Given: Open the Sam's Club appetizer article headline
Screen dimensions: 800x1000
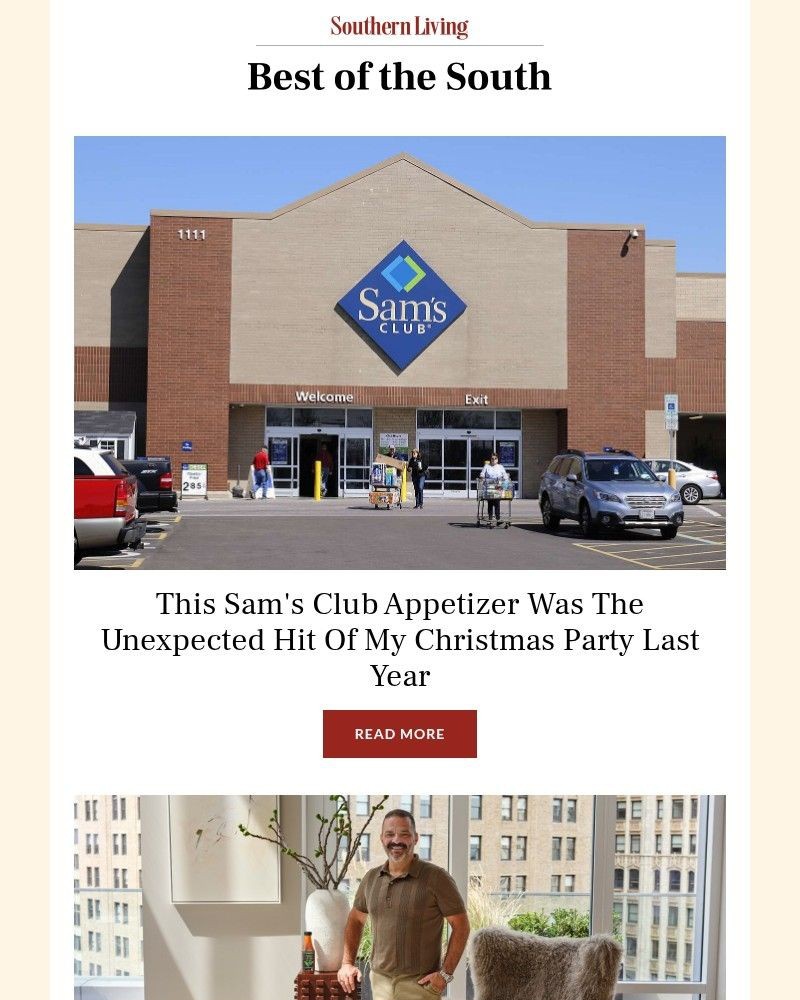Looking at the screenshot, I should 400,638.
